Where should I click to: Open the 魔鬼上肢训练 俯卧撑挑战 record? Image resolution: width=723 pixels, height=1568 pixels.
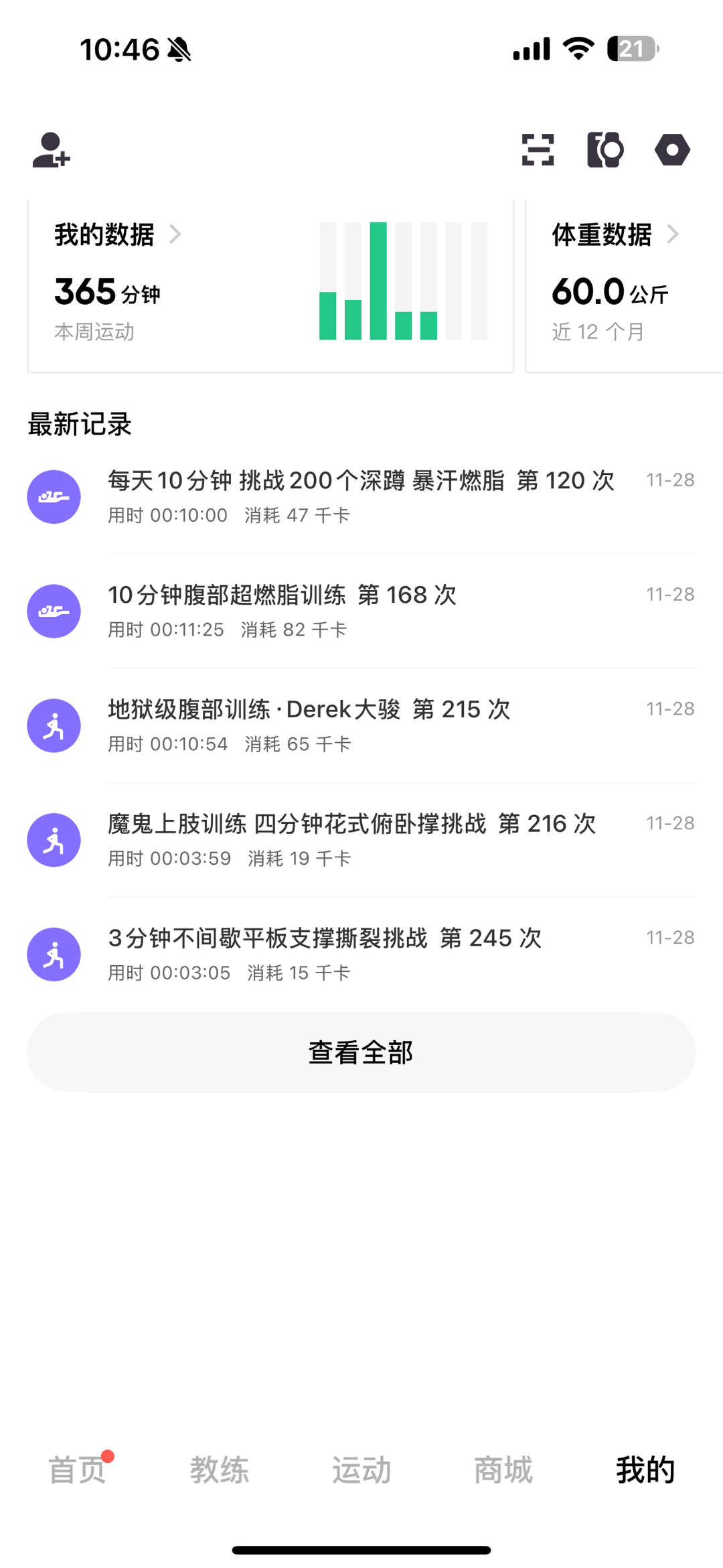361,840
